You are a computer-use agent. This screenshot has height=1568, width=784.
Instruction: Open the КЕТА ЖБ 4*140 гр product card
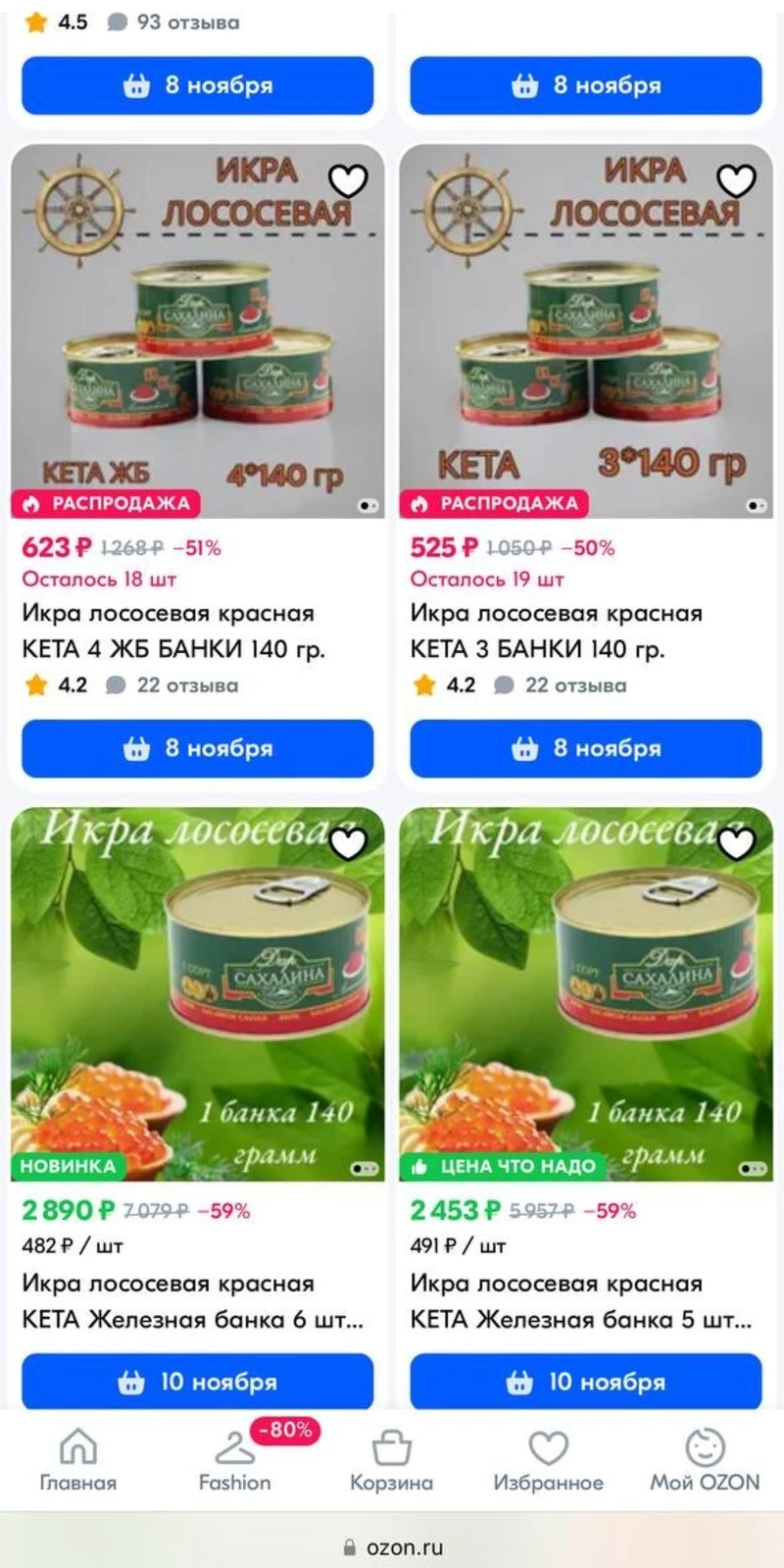198,333
